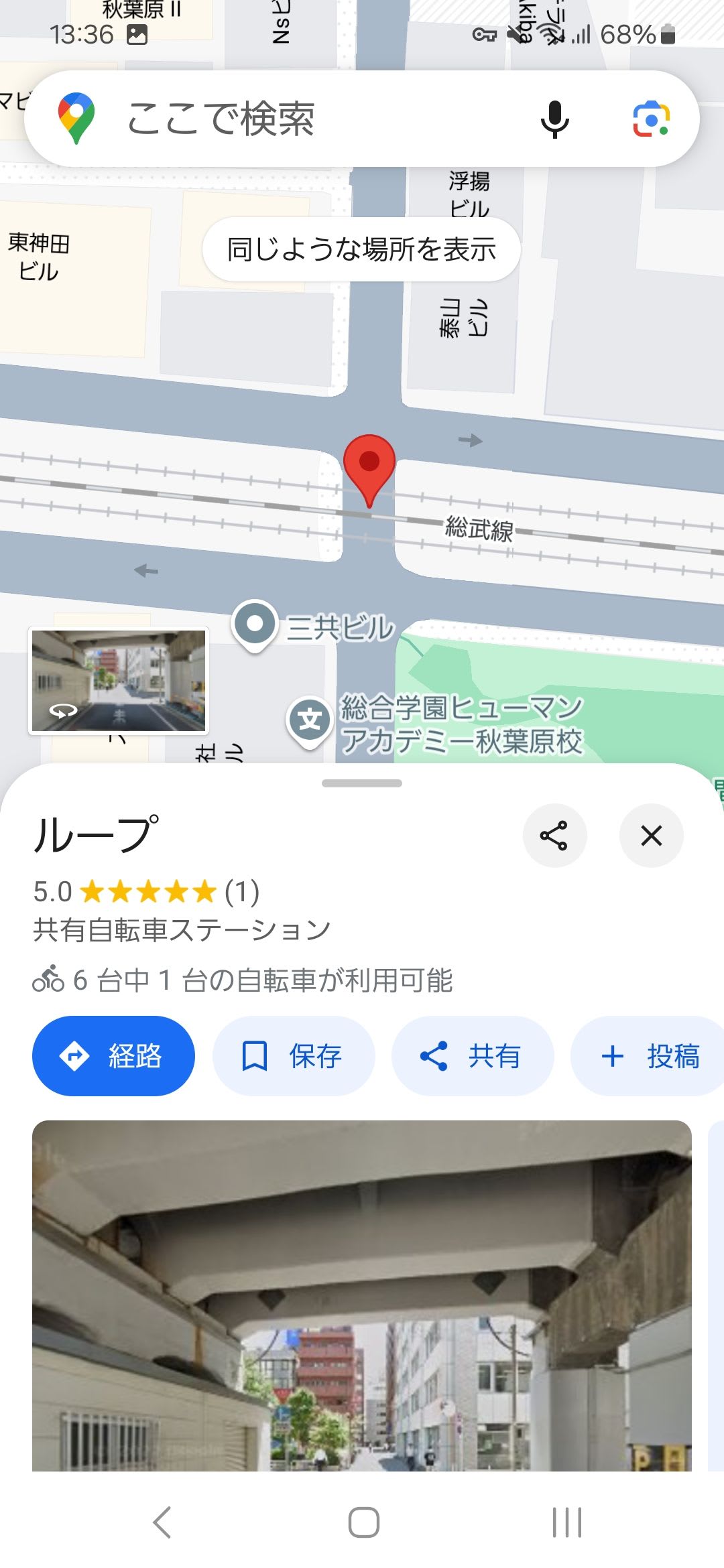Open the 5.0 star rating reviews
This screenshot has width=724, height=1568.
click(146, 892)
